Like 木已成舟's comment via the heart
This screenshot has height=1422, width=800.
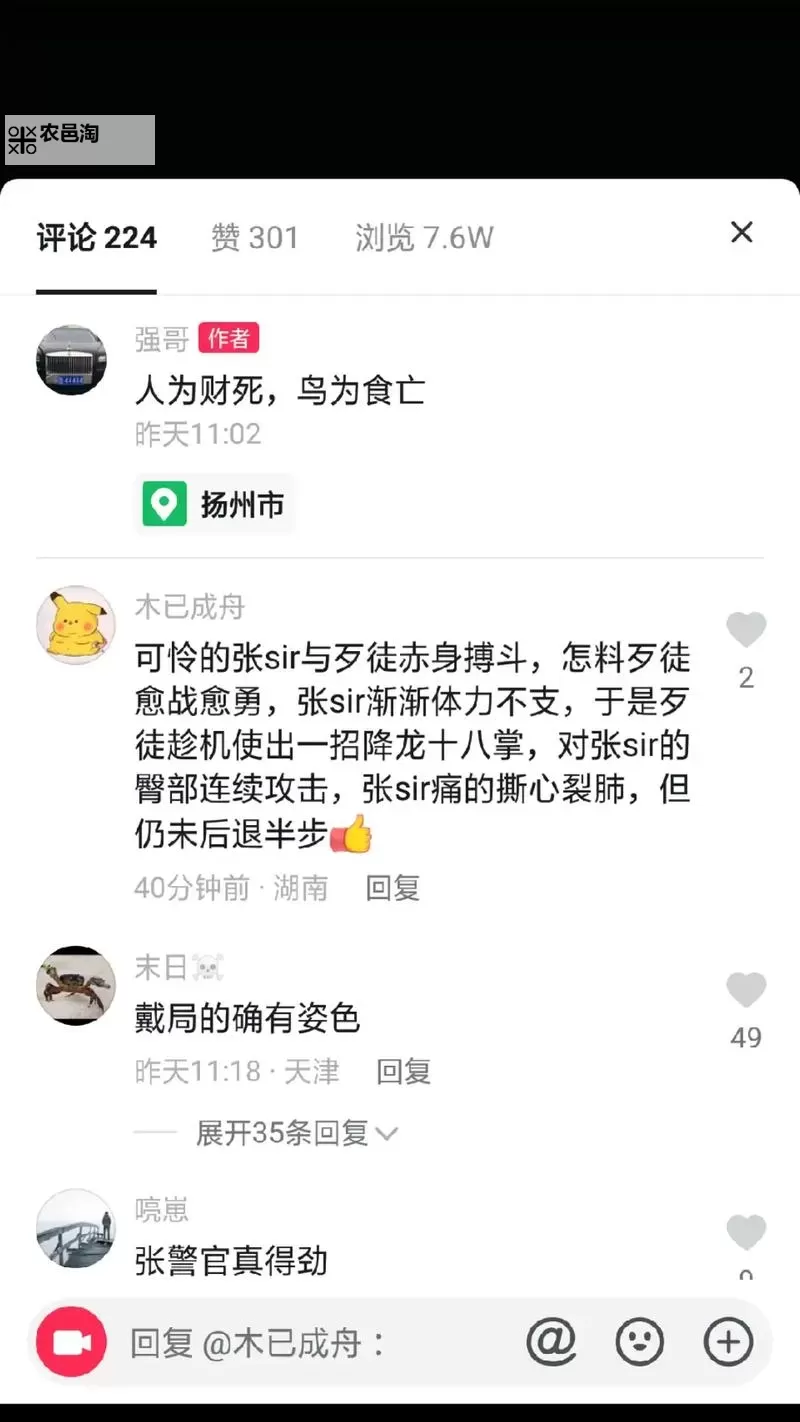pos(746,629)
